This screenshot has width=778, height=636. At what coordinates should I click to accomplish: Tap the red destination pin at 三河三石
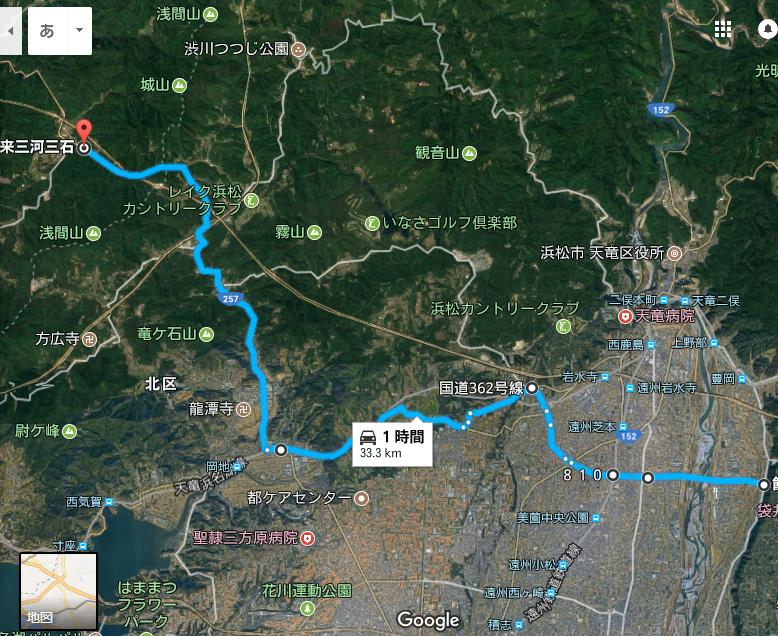(x=85, y=132)
